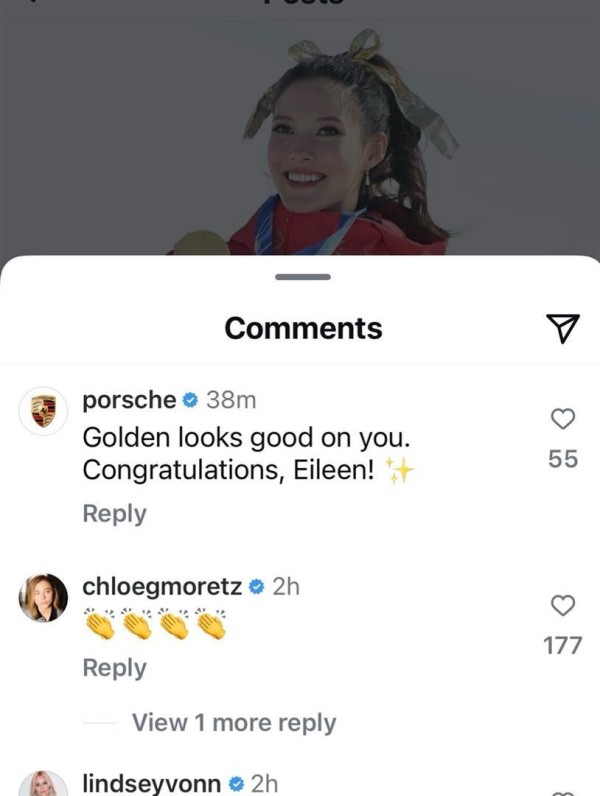The image size is (600, 796).
Task: Like porsche's comment
Action: [x=563, y=419]
